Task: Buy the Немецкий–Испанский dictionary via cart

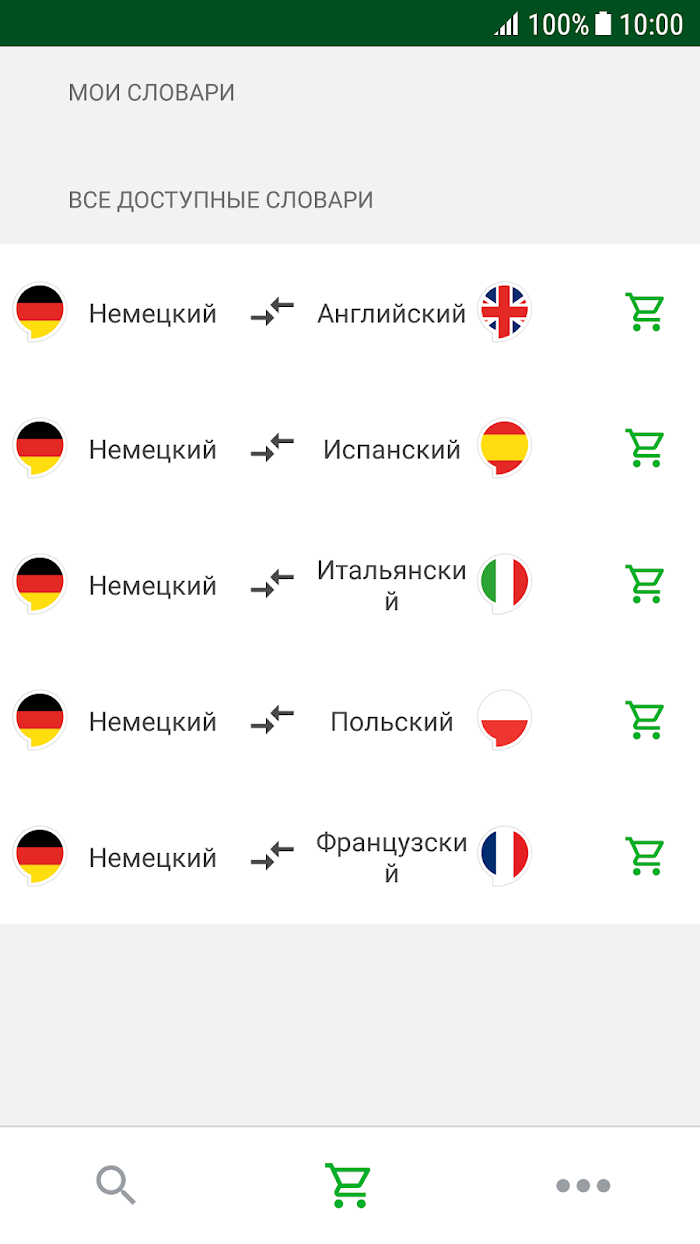Action: point(645,448)
